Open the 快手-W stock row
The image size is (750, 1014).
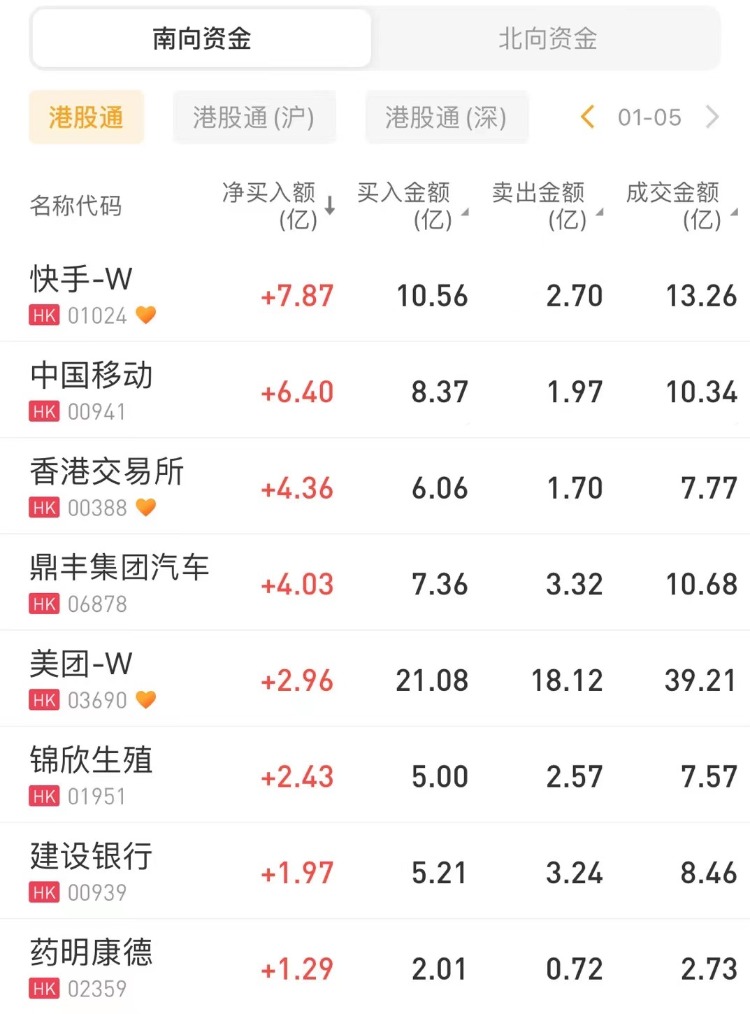82,278
